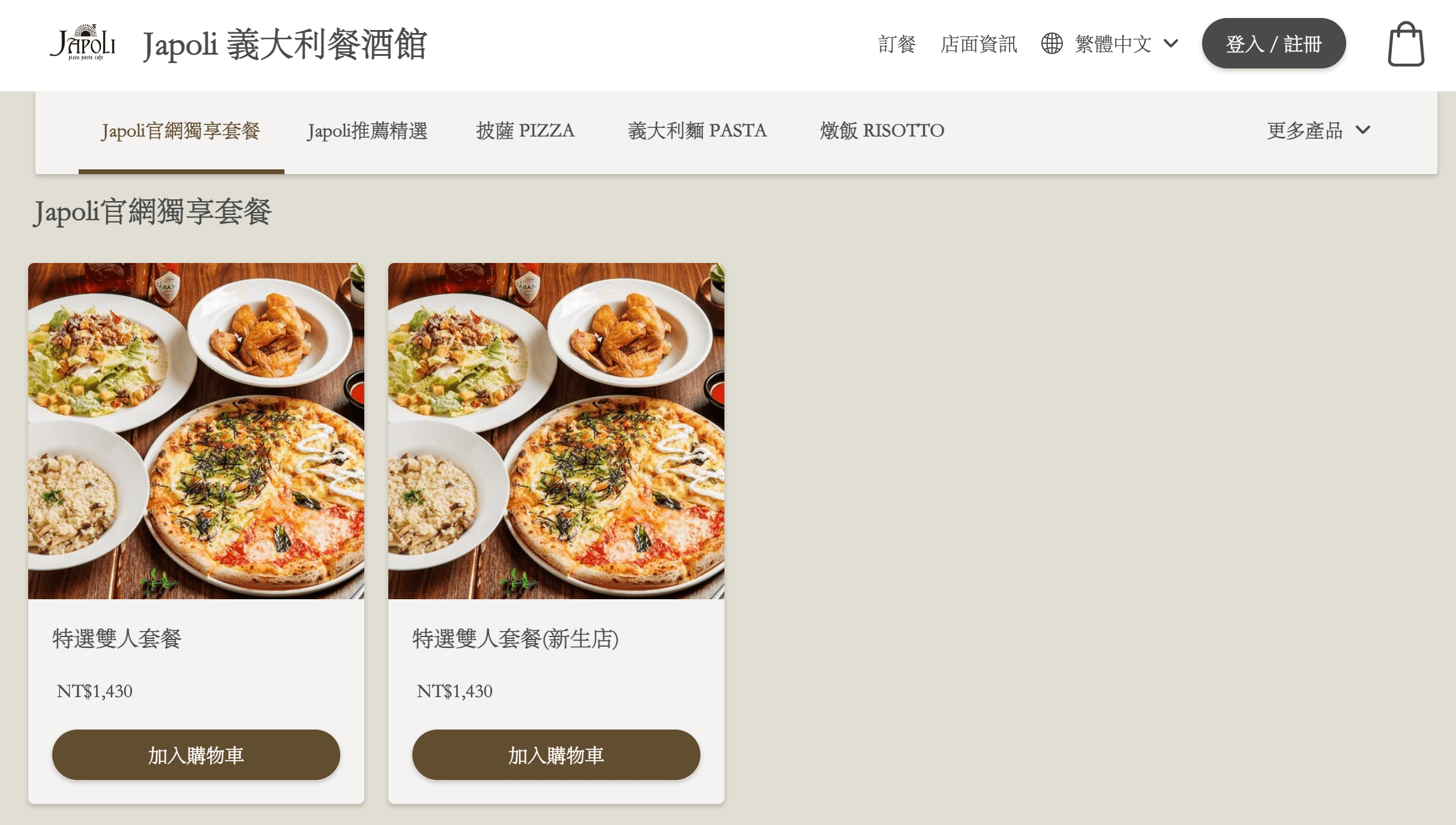Expand the 繁體中文 language dropdown
Image resolution: width=1456 pixels, height=825 pixels.
1110,44
